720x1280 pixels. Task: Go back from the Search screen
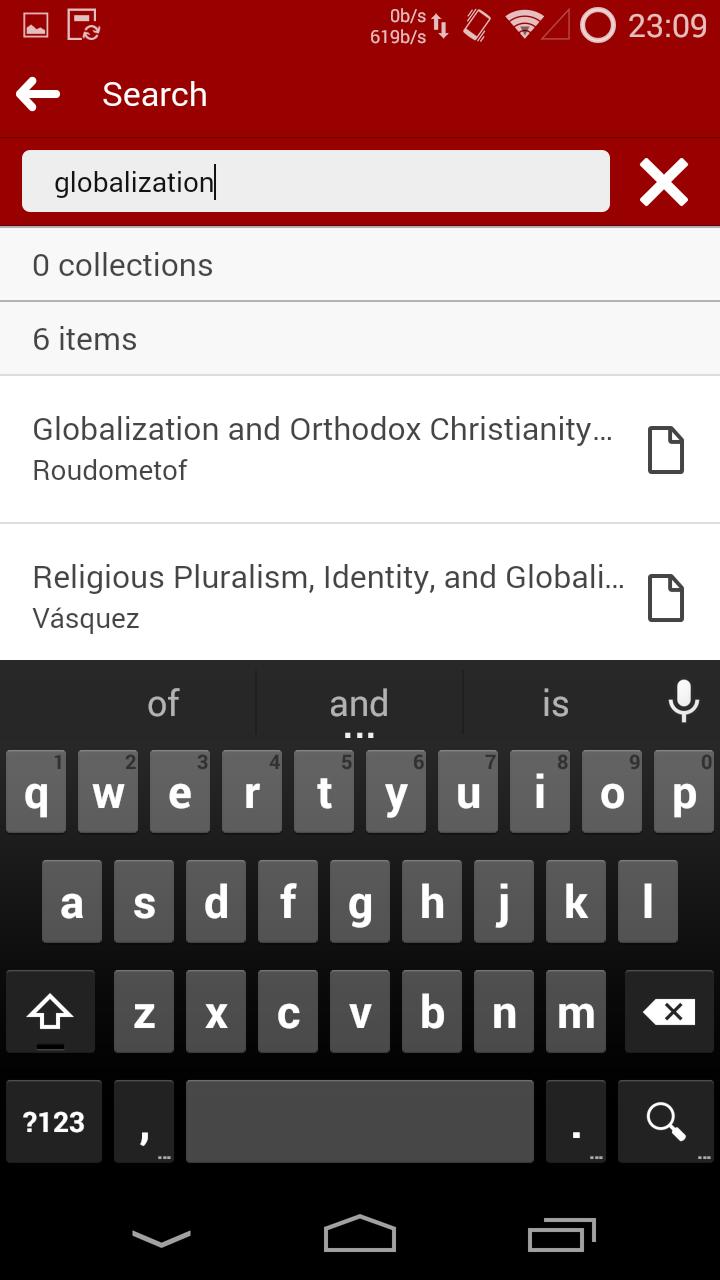39,95
